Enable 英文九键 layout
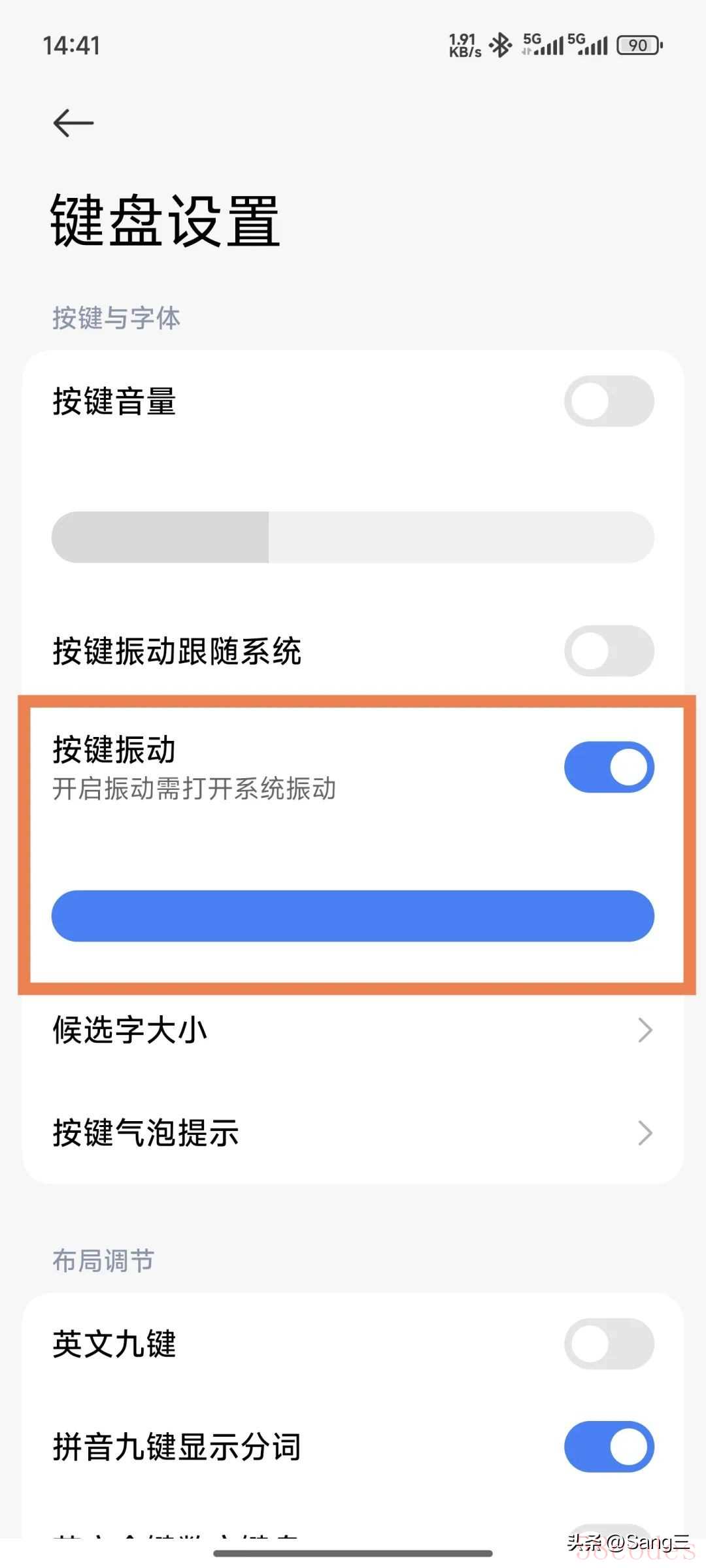The image size is (706, 1568). (x=609, y=1344)
